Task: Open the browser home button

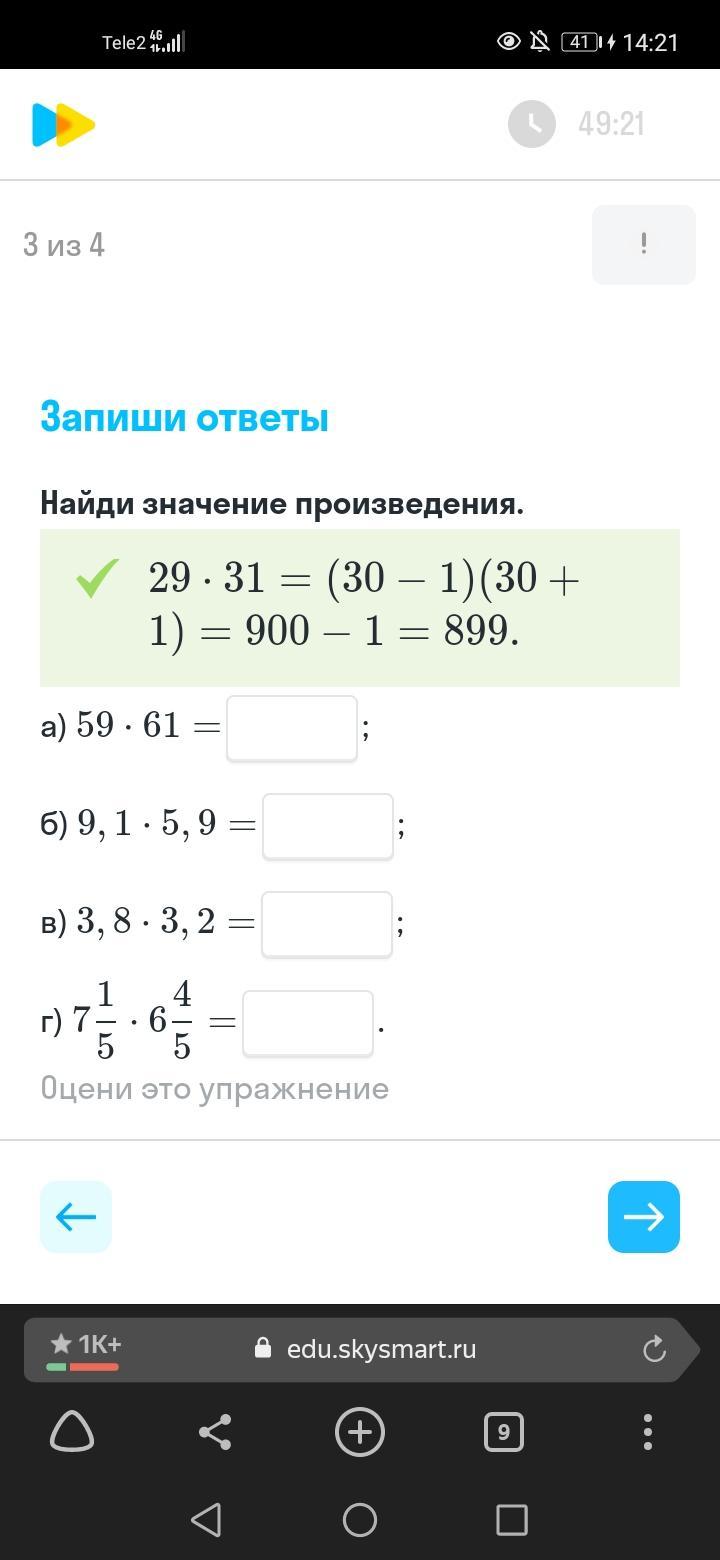Action: (72, 1432)
